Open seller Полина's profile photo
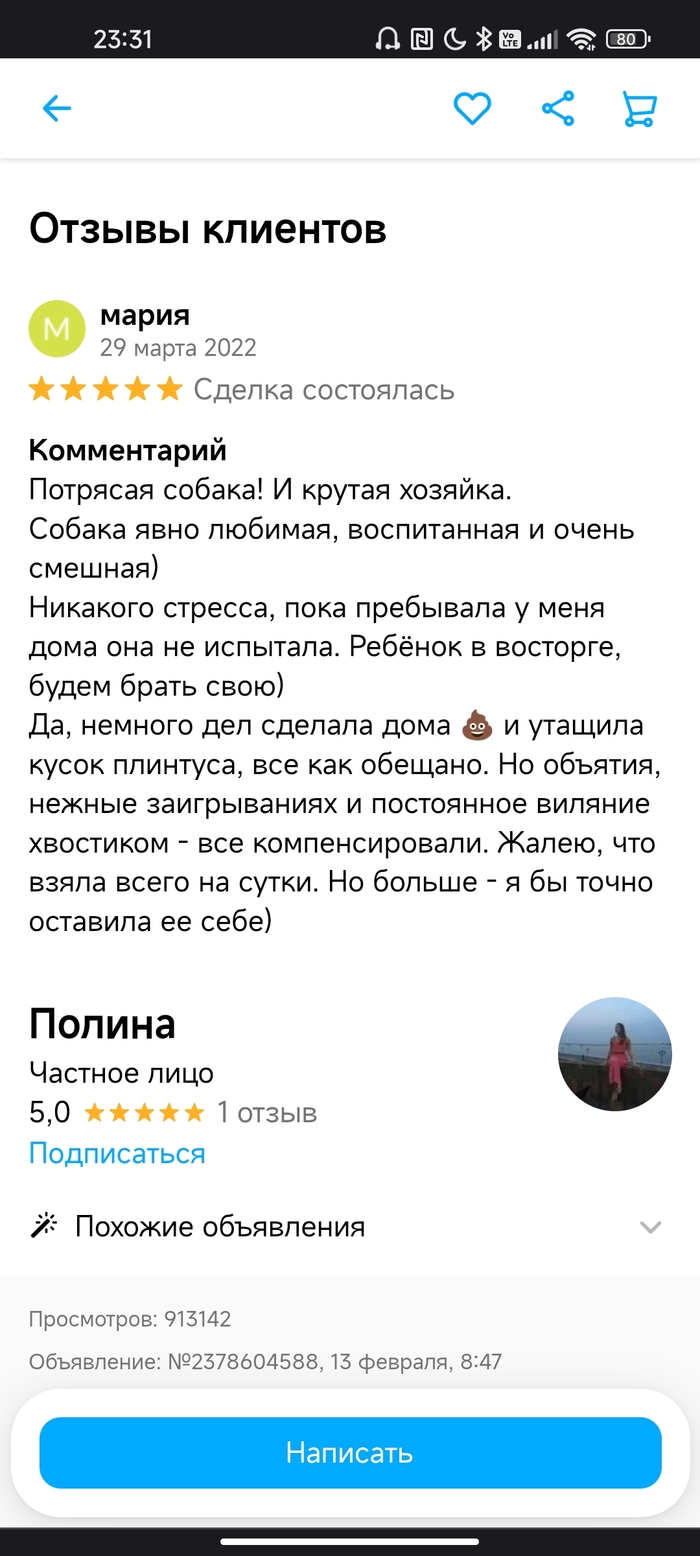Screen dimensions: 700x1556 coord(614,1054)
